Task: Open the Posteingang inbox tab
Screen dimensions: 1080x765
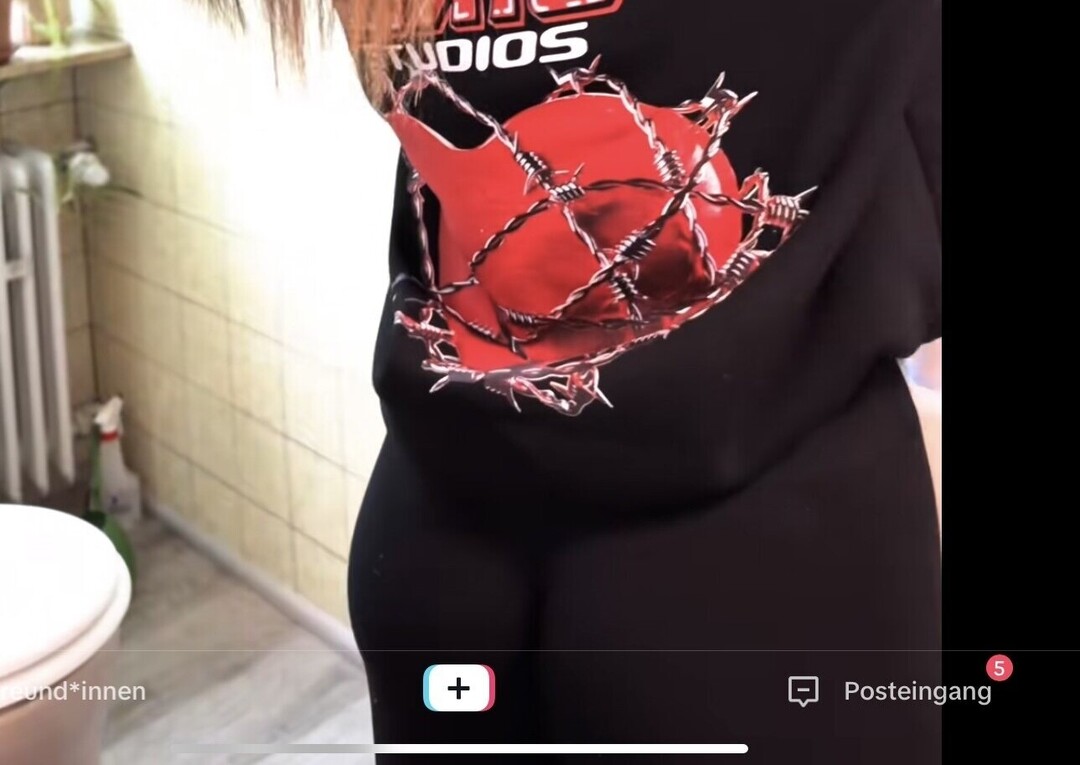Action: click(x=890, y=690)
